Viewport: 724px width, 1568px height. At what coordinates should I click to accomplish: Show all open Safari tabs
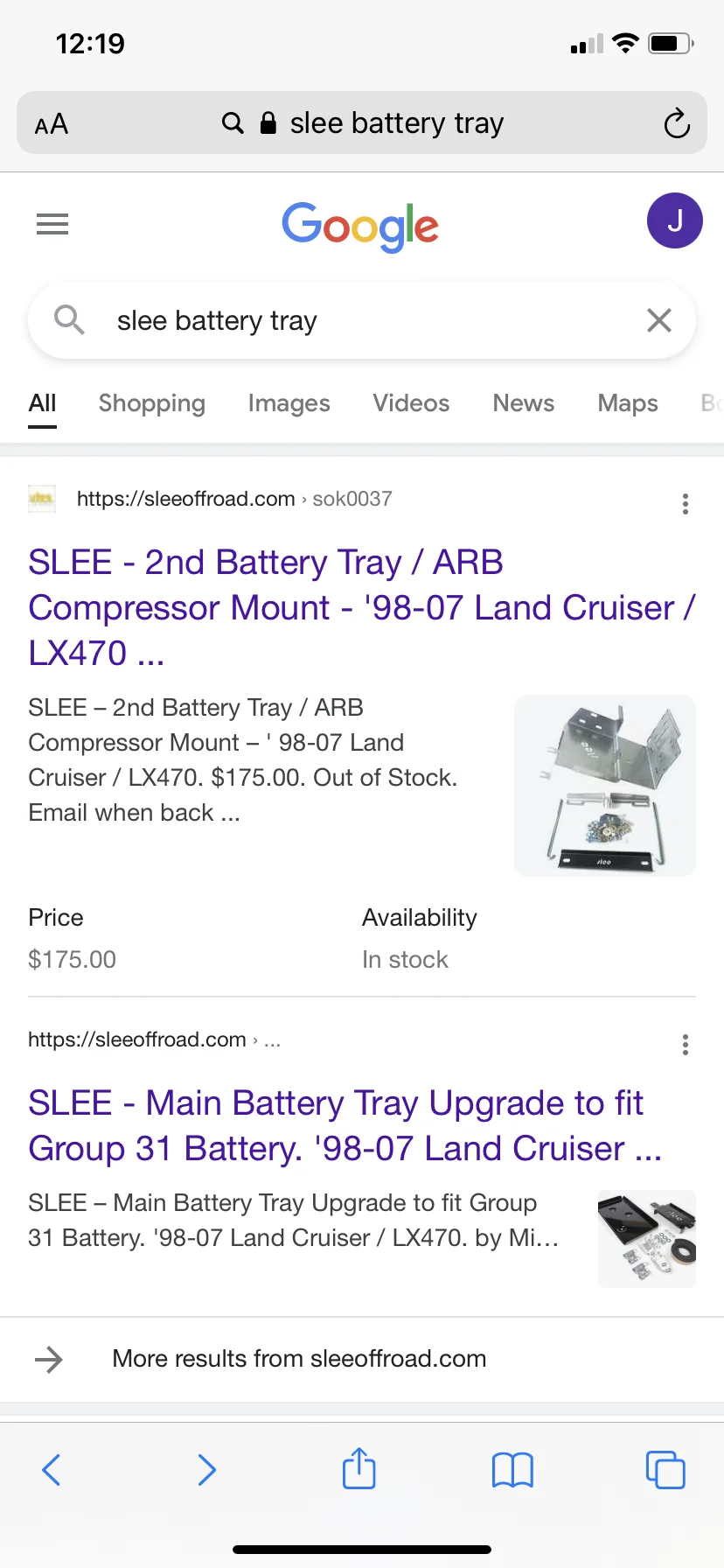tap(665, 1470)
